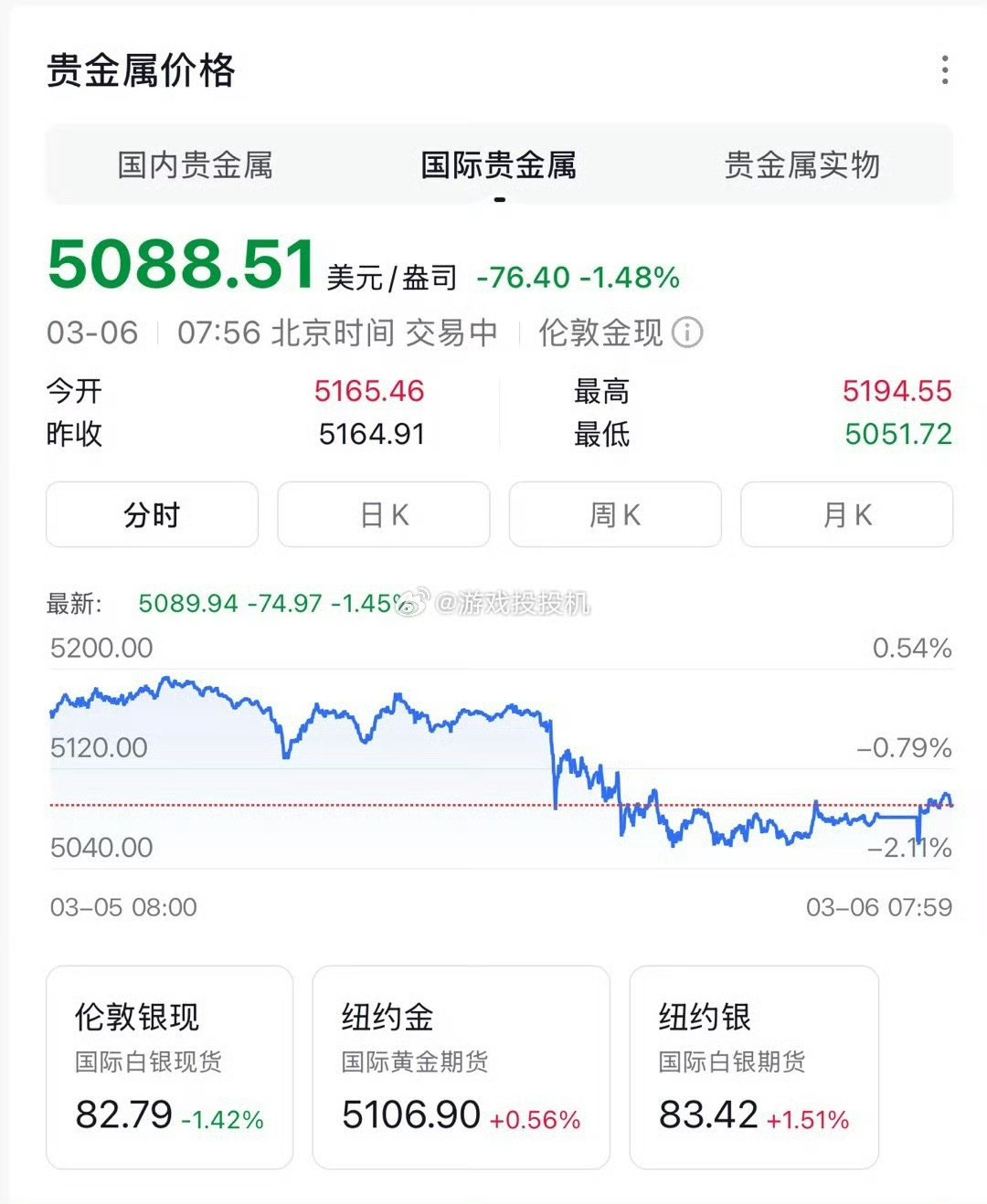
Task: Tap the 今开 opening price 5165.46
Action: click(x=368, y=391)
